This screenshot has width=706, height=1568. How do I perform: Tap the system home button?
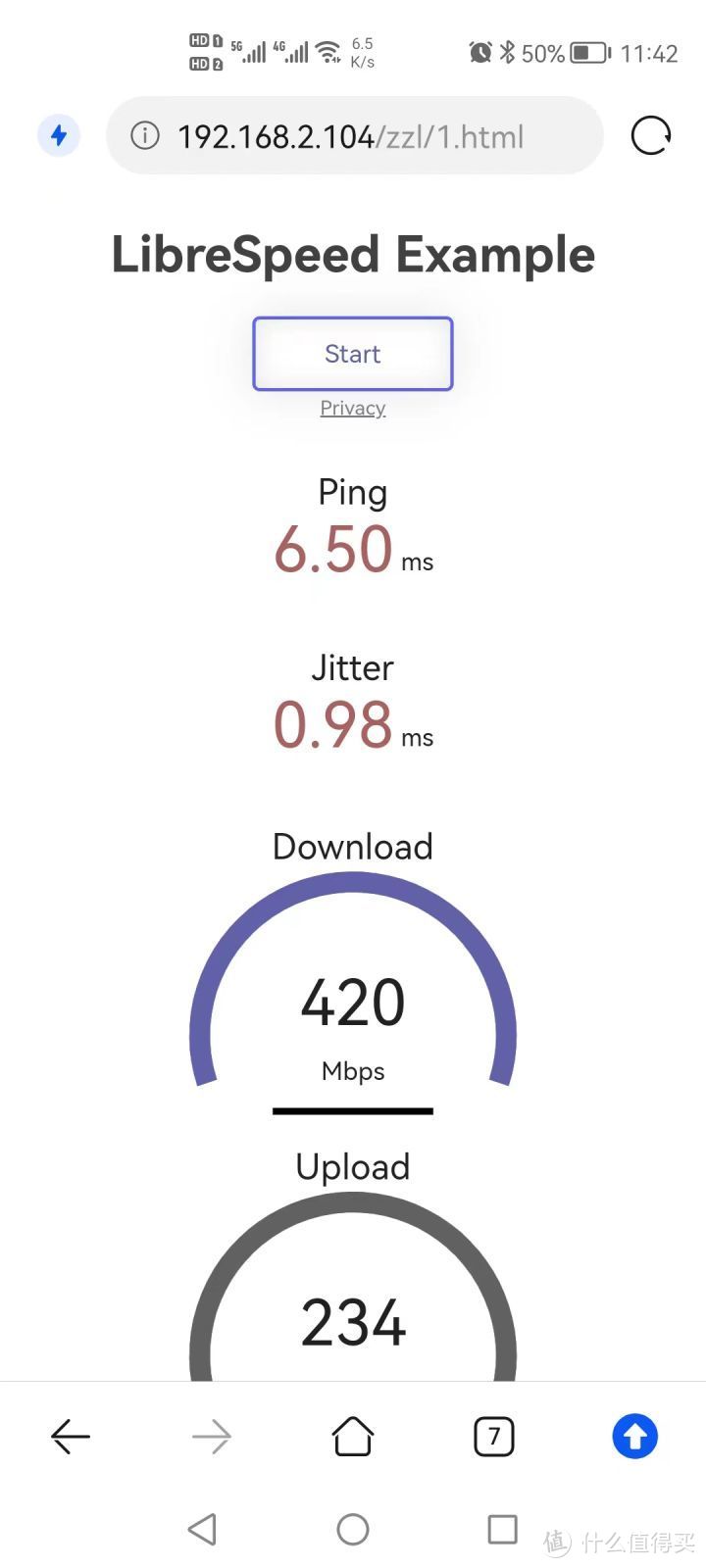pyautogui.click(x=353, y=1529)
